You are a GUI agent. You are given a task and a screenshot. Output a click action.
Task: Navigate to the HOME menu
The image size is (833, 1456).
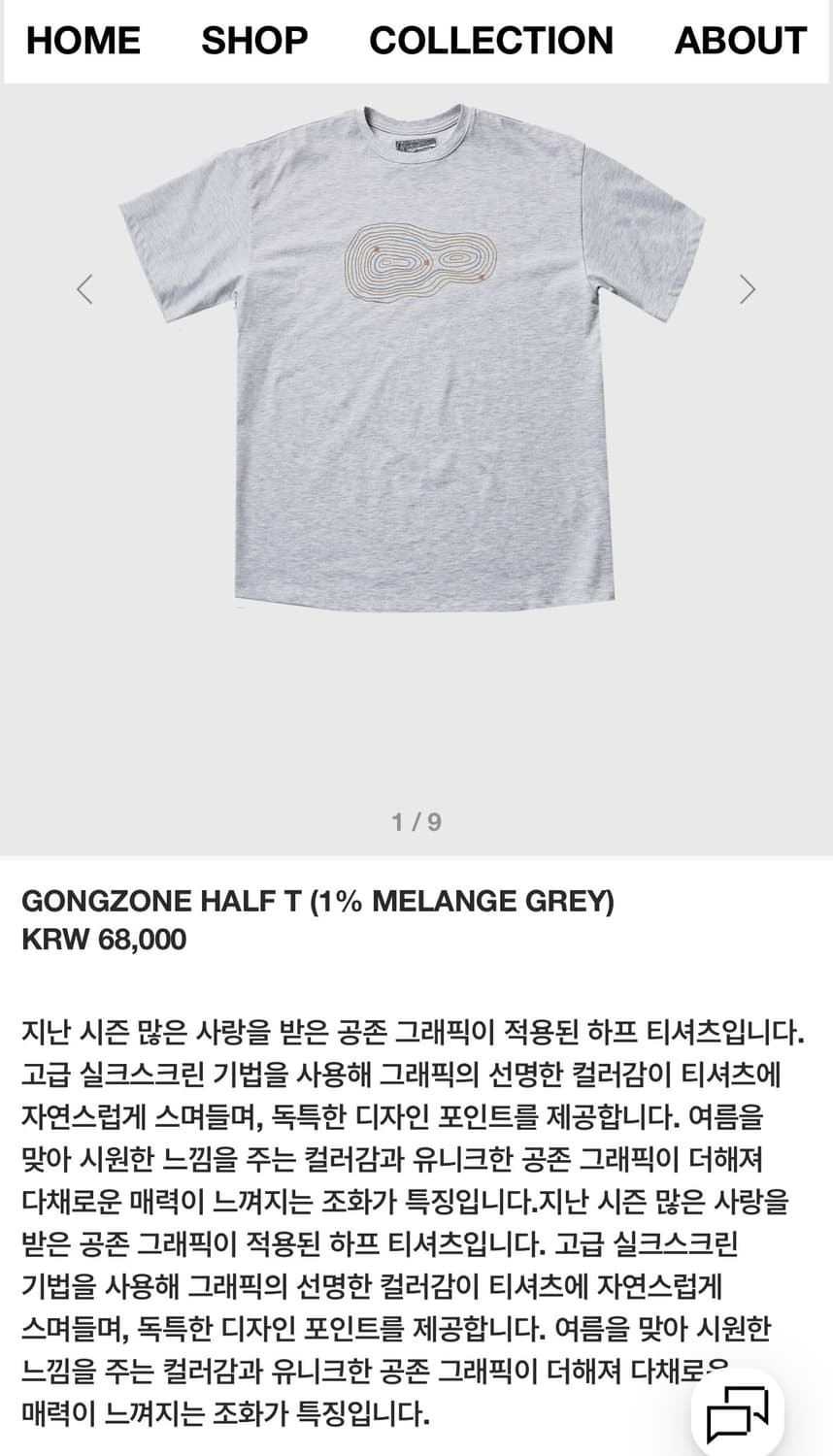pos(83,41)
